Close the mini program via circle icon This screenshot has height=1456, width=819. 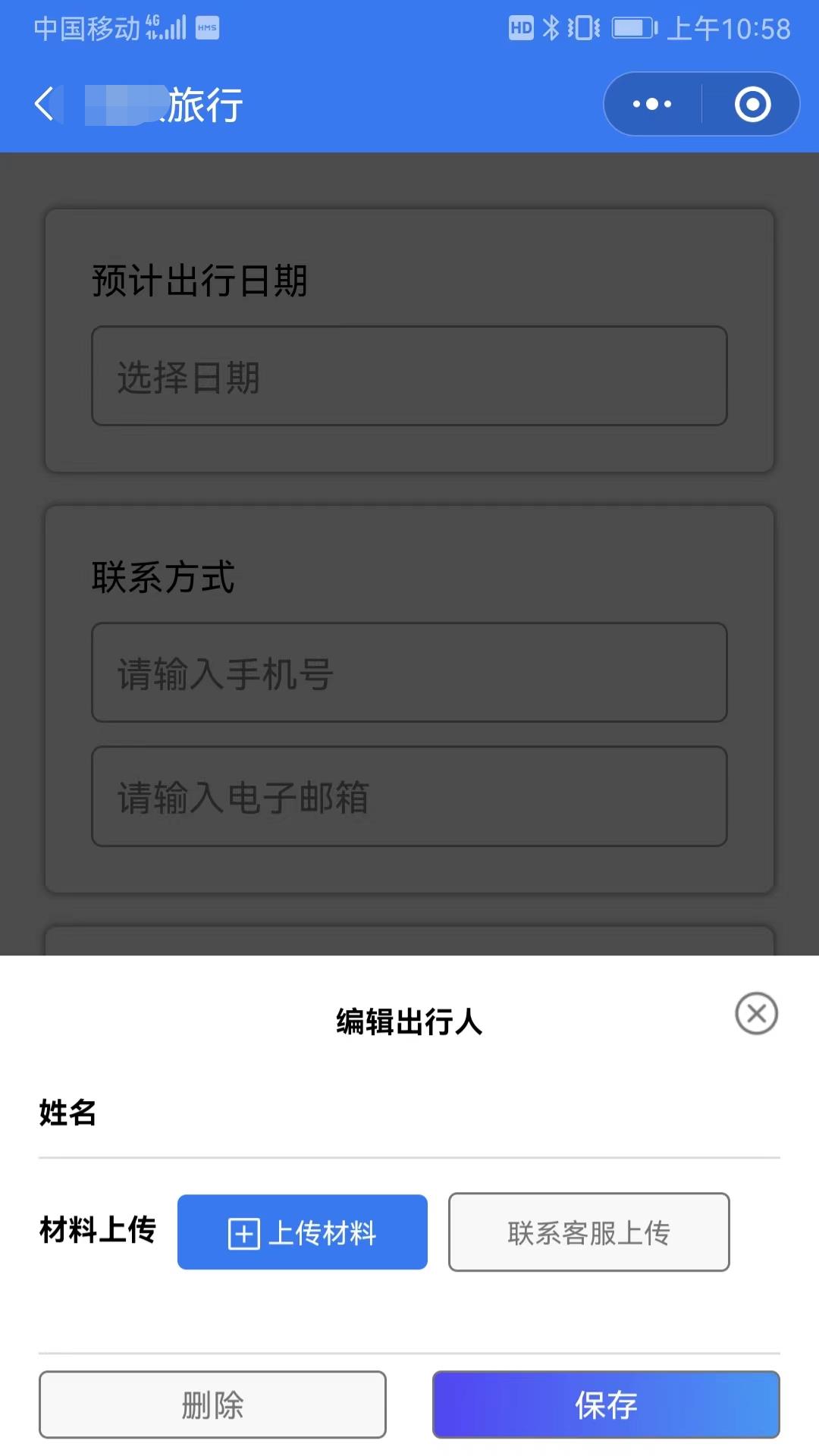click(752, 104)
